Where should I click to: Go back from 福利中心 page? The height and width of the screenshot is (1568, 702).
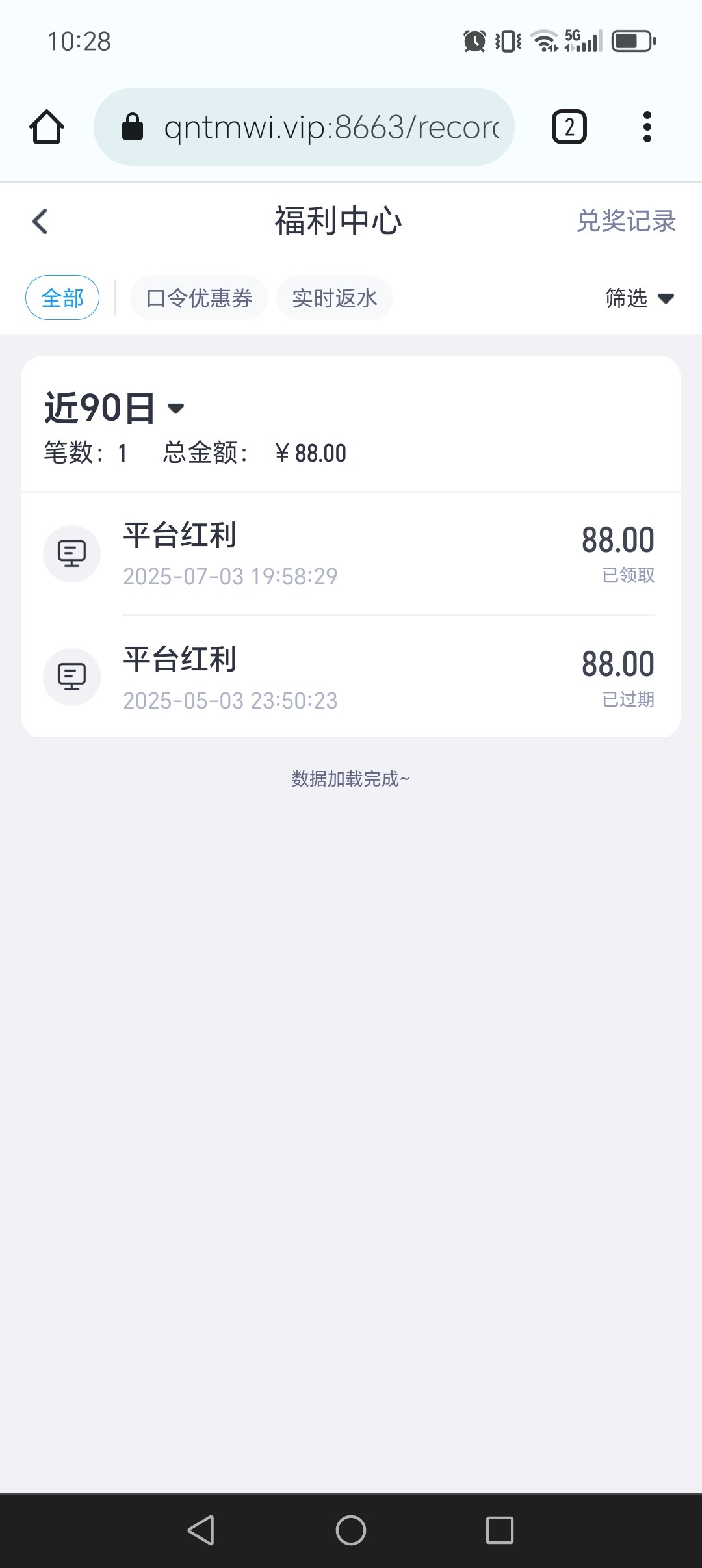coord(40,221)
